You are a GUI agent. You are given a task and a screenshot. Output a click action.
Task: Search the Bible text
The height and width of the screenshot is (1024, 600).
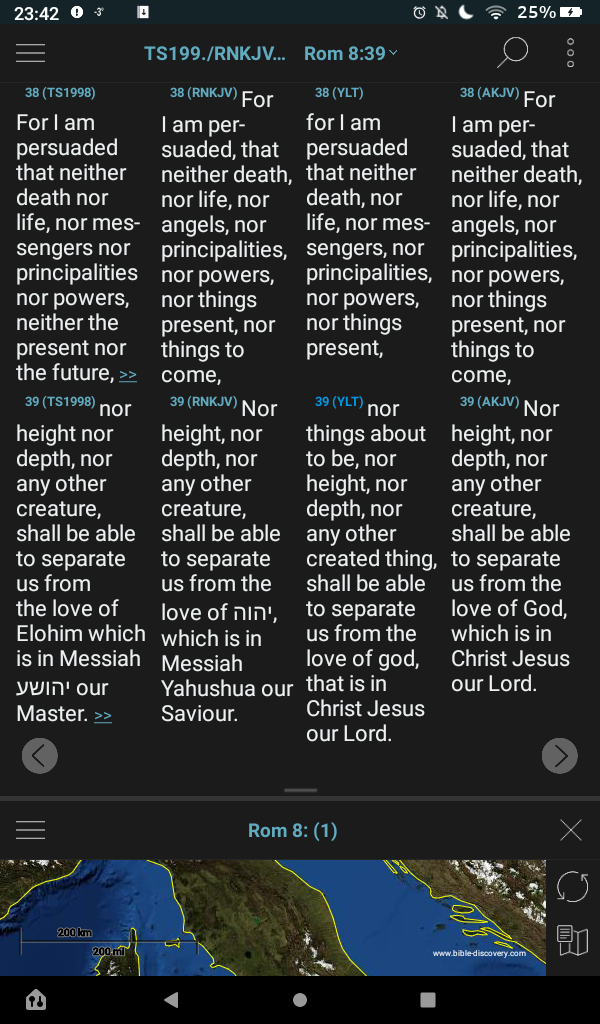click(512, 53)
